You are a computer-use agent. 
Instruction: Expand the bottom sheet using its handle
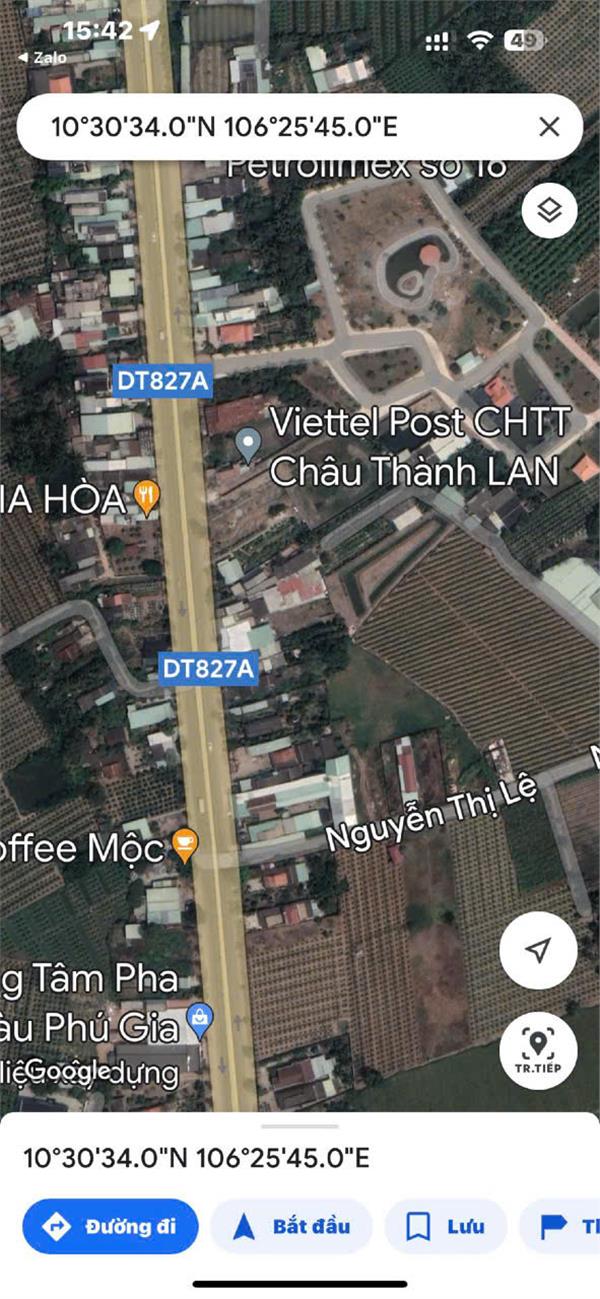(x=299, y=1125)
